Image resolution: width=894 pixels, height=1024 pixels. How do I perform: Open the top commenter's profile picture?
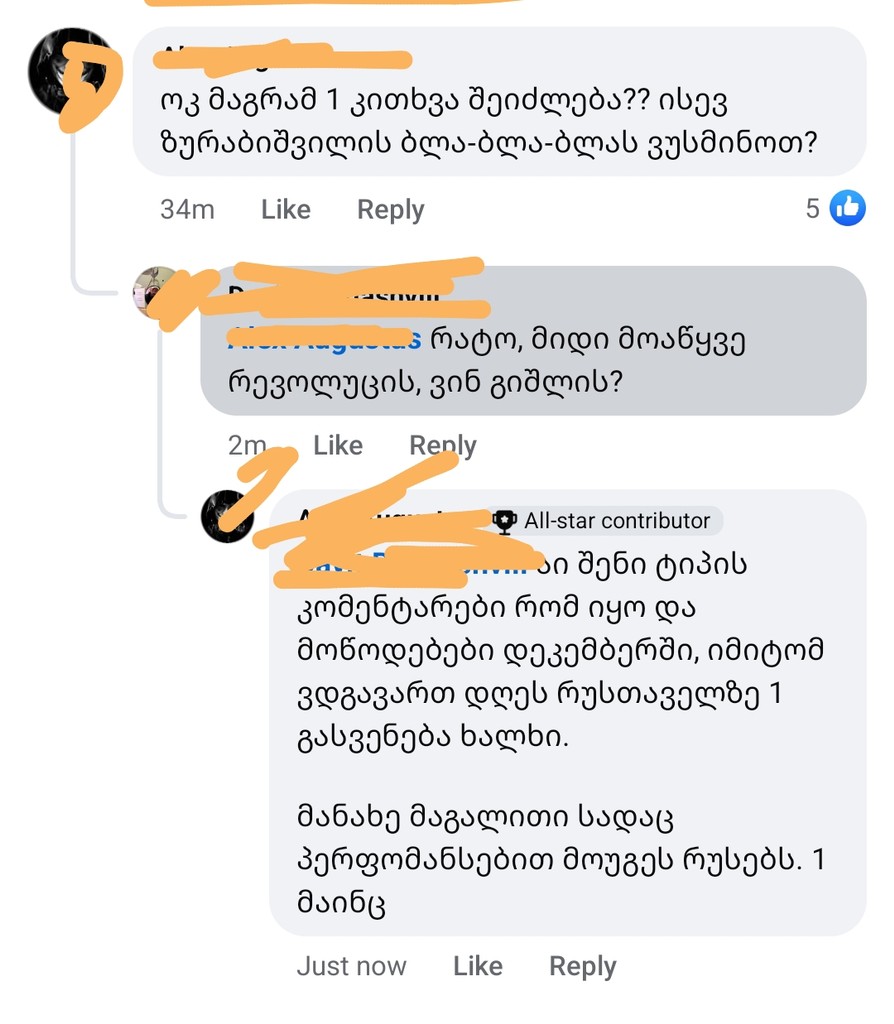pyautogui.click(x=70, y=72)
